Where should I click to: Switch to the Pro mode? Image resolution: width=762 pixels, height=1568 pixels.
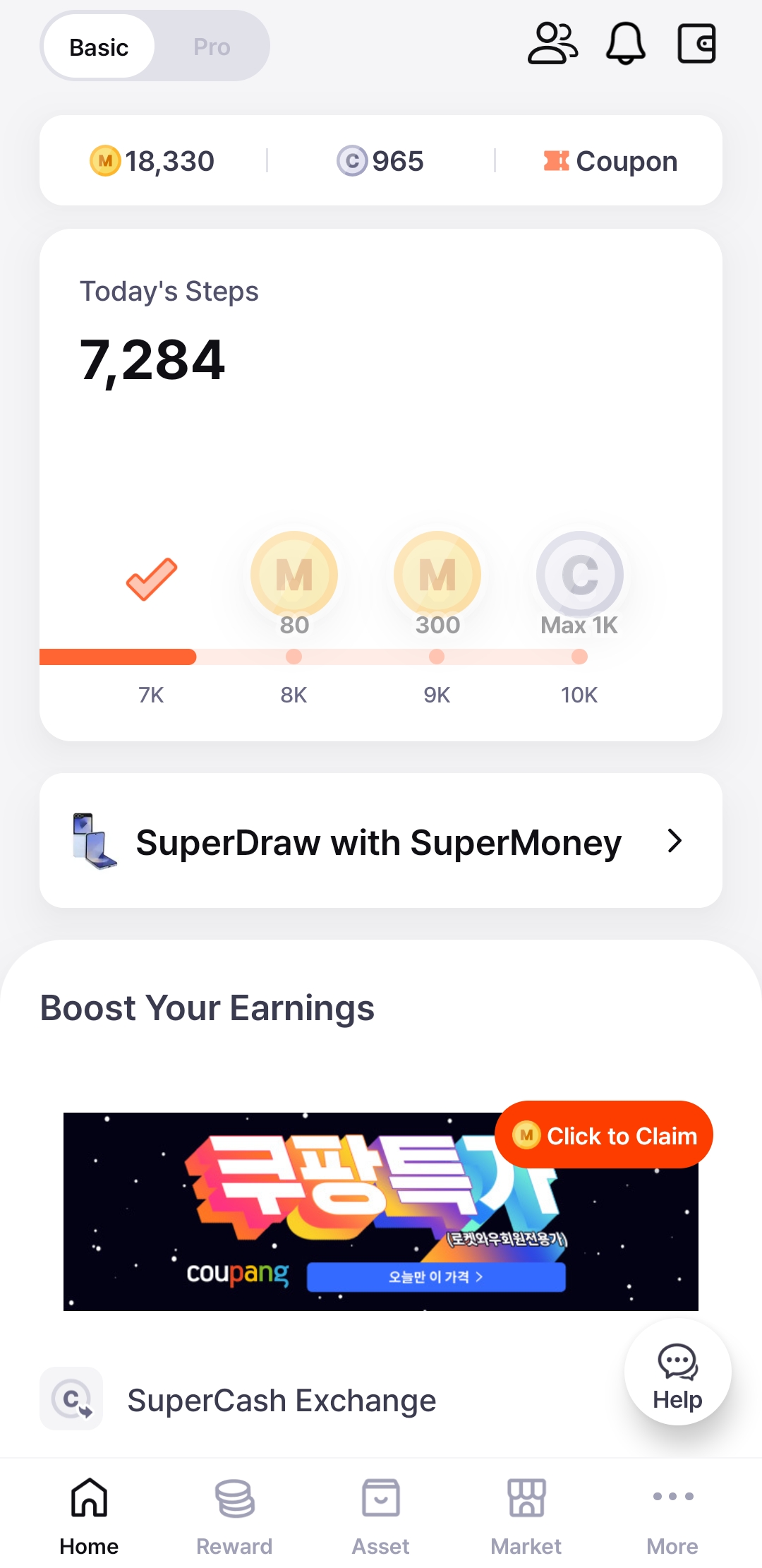click(x=212, y=47)
